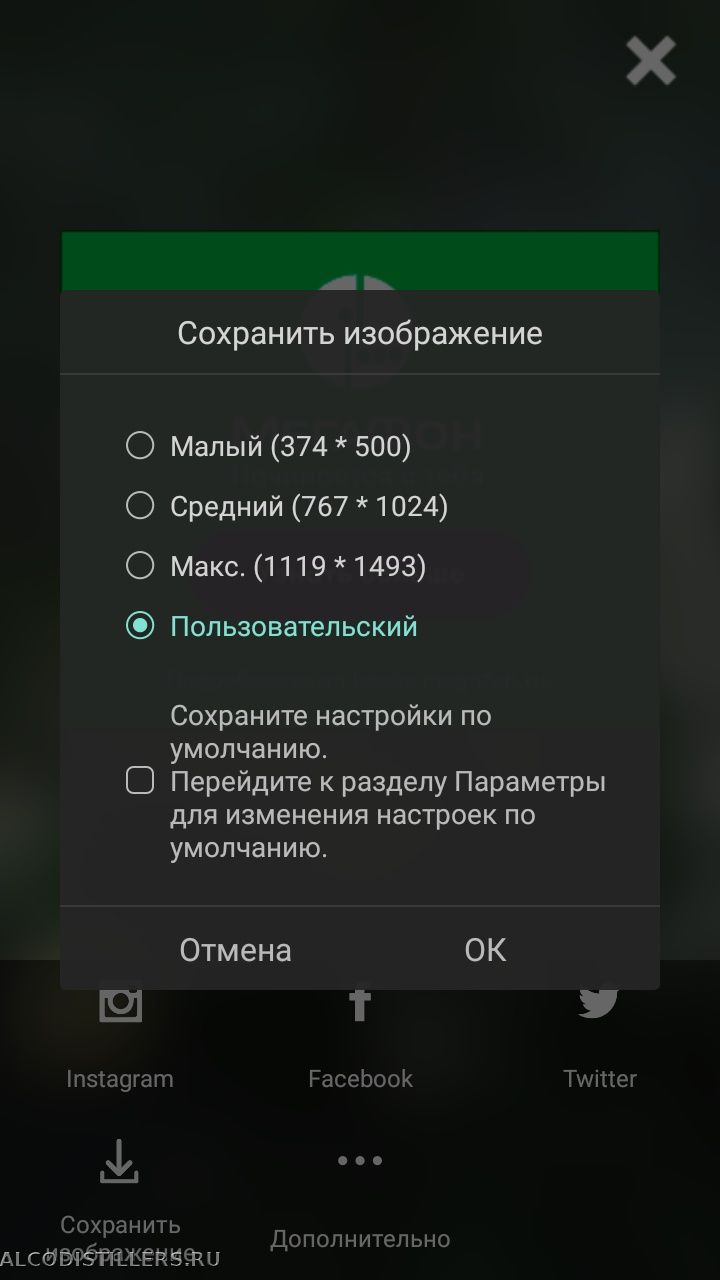Pick the Макс. (1119 * 1493) size
The height and width of the screenshot is (1280, 720).
point(140,567)
